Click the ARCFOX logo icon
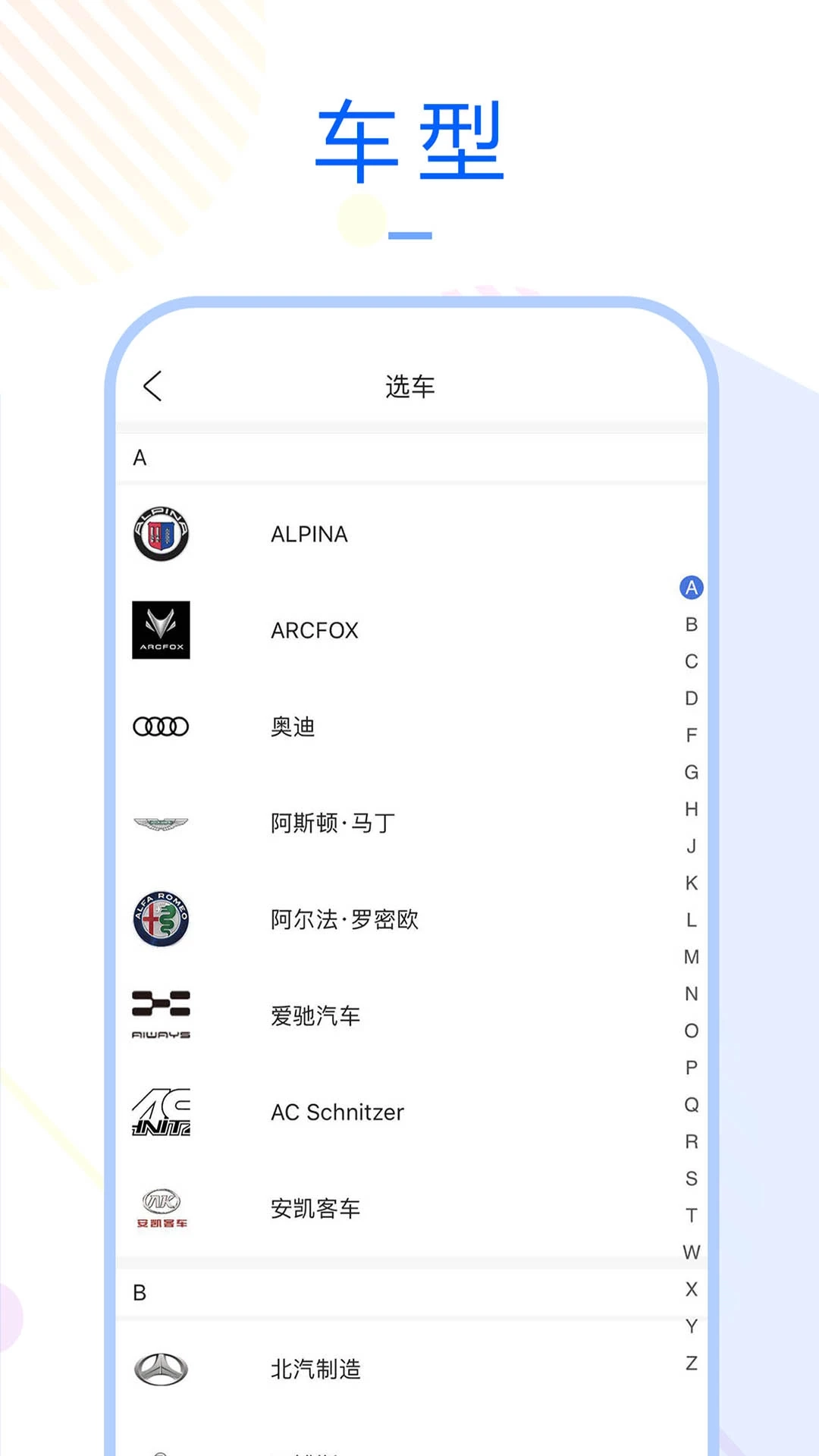The width and height of the screenshot is (819, 1456). tap(161, 629)
